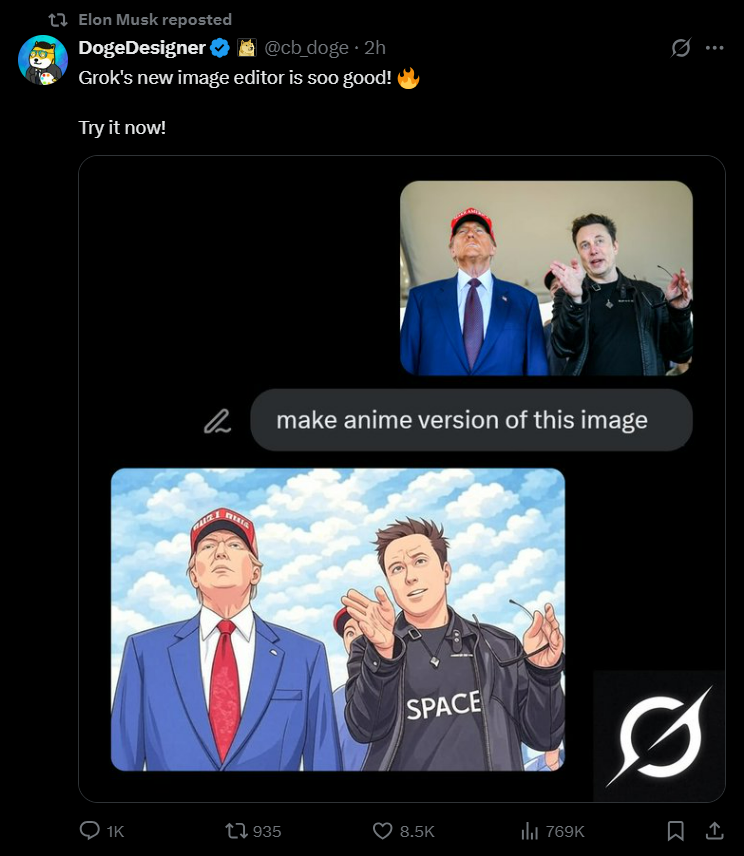Image resolution: width=744 pixels, height=856 pixels.
Task: Open the post's three-dot overflow menu
Action: [x=714, y=47]
